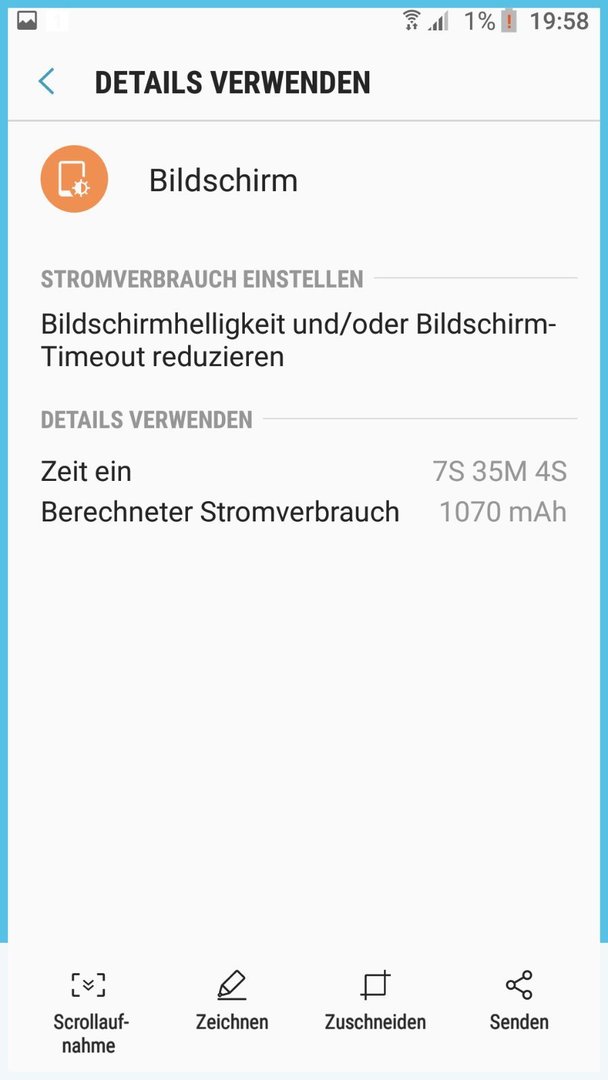Share the screenshot via Senden
The image size is (608, 1080).
519,1000
